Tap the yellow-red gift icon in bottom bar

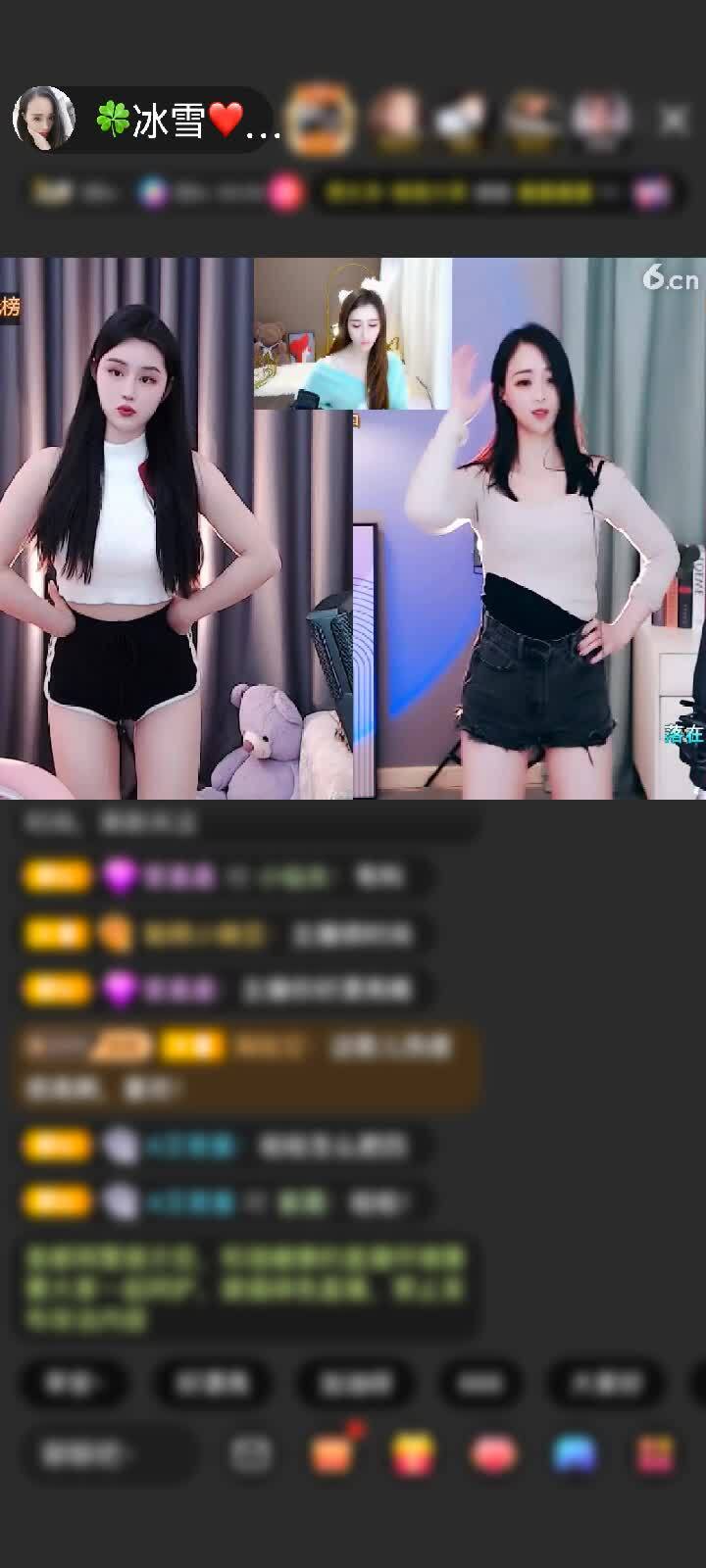(413, 1454)
